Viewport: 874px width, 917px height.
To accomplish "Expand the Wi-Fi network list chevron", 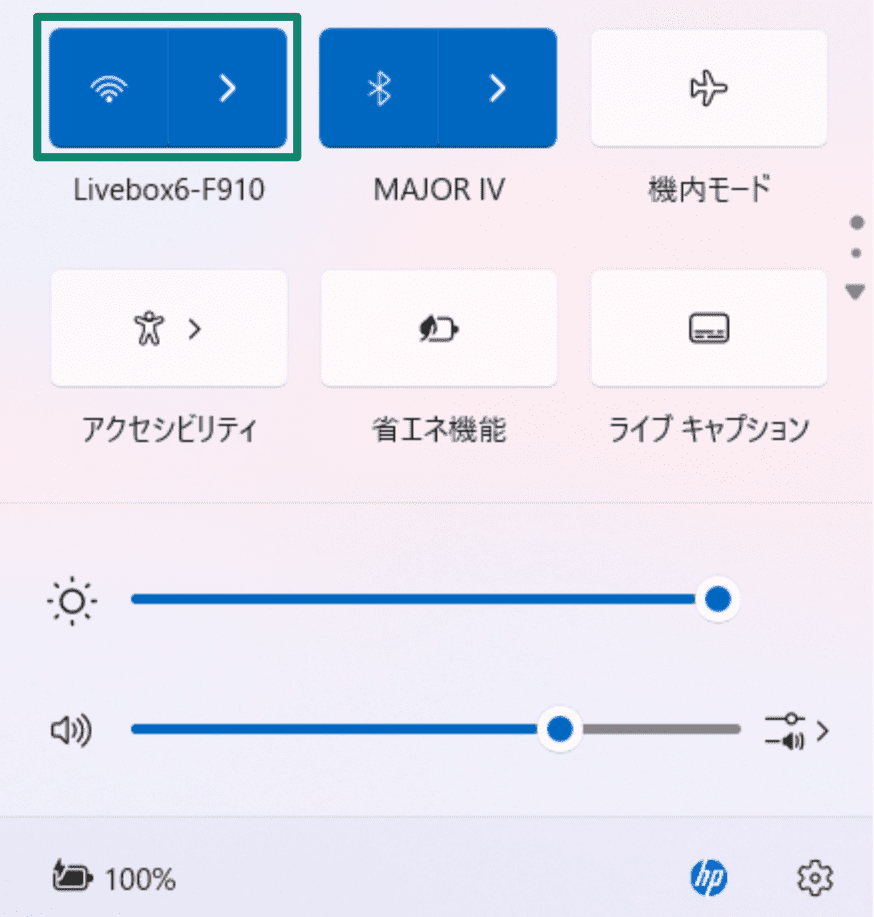I will coord(228,88).
